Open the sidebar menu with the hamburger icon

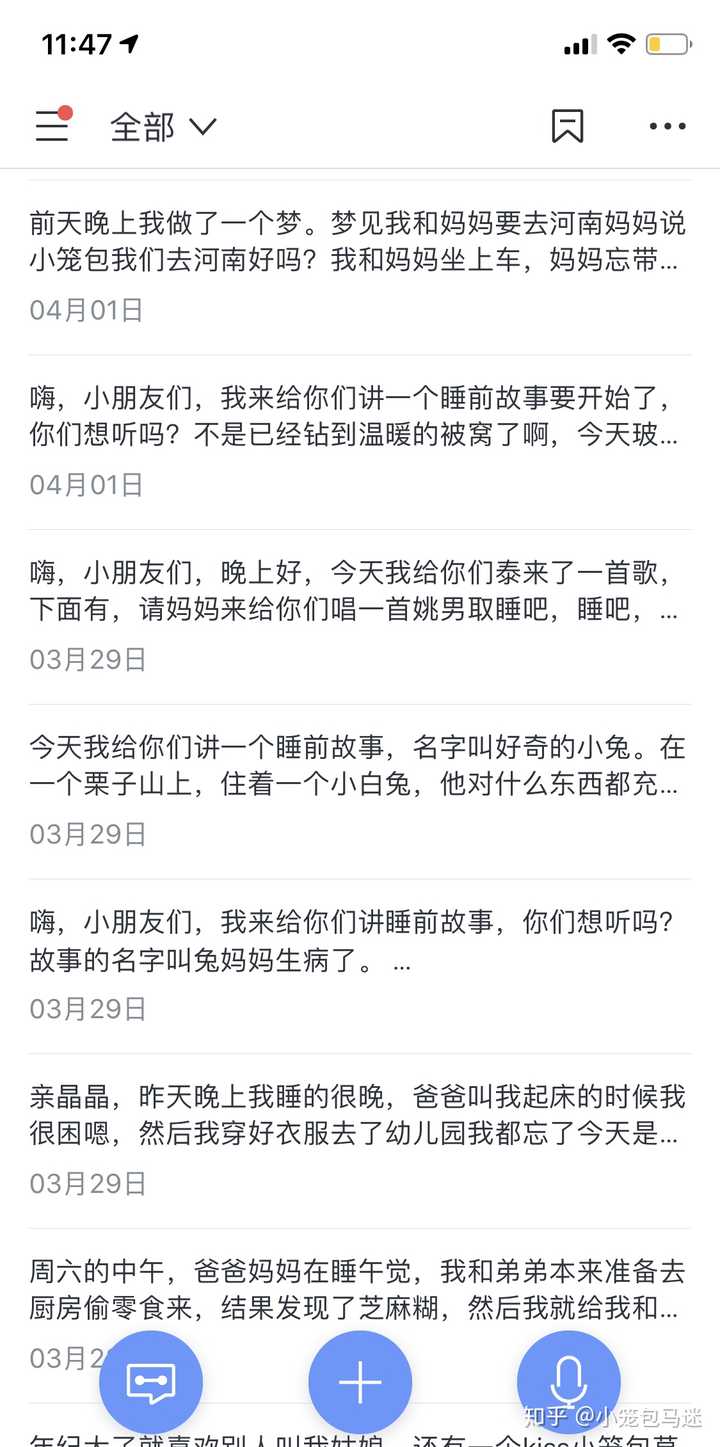[52, 127]
